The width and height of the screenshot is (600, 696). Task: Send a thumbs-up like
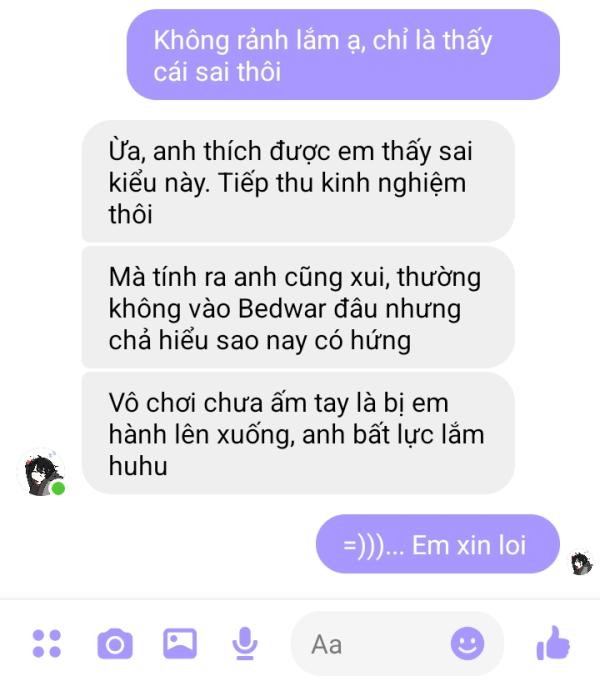click(x=552, y=643)
